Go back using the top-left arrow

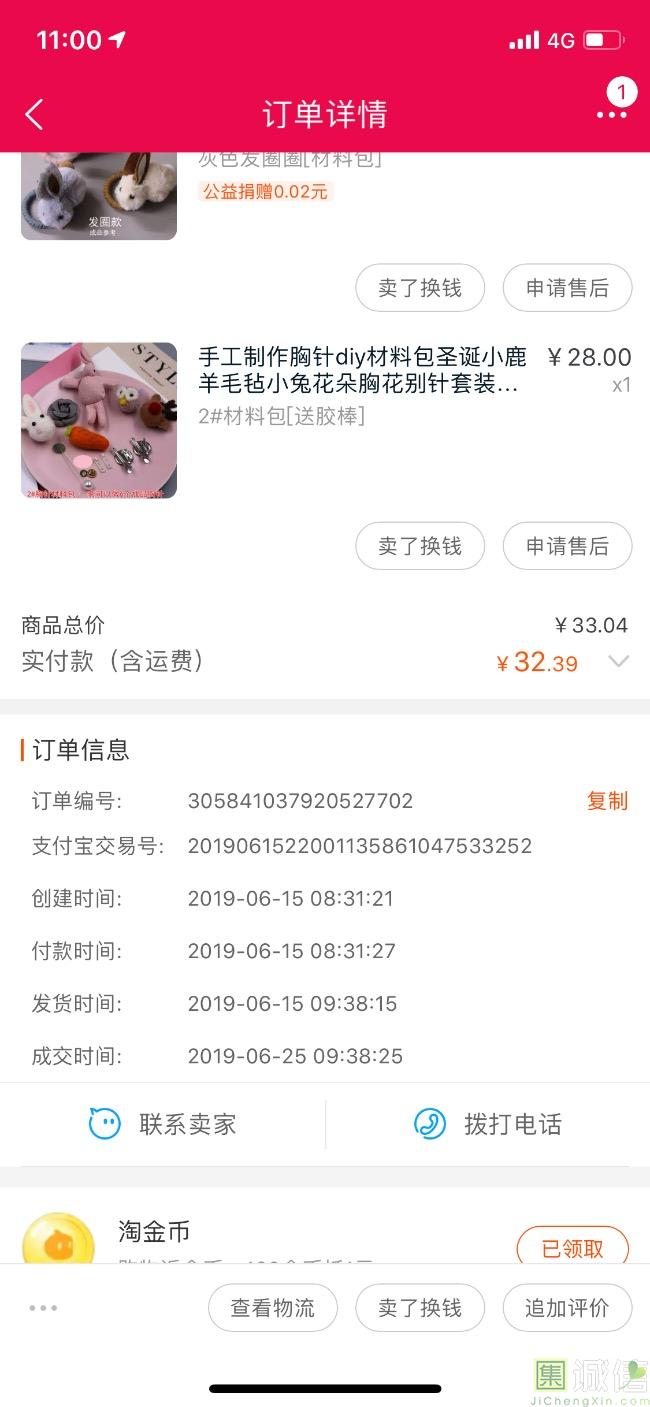click(x=34, y=114)
